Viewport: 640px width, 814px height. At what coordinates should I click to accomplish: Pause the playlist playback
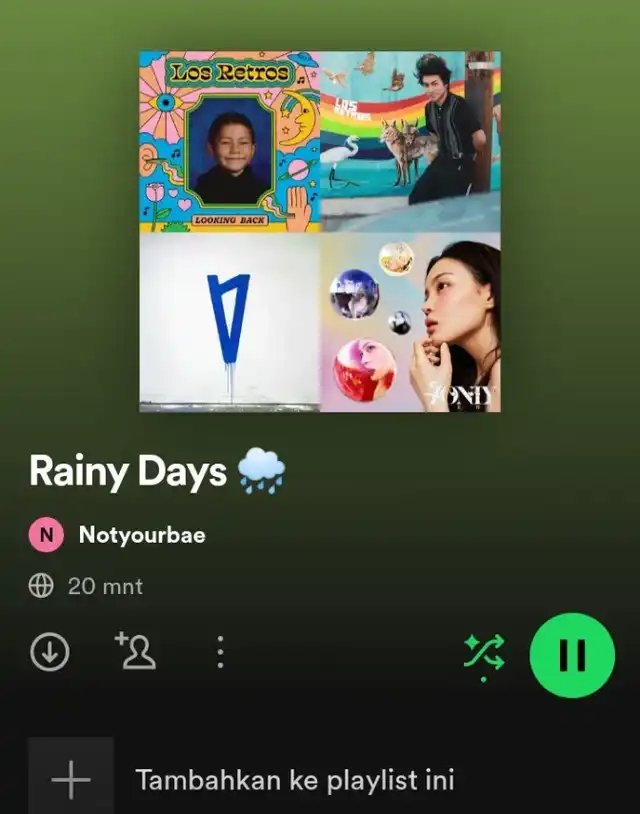(x=572, y=655)
